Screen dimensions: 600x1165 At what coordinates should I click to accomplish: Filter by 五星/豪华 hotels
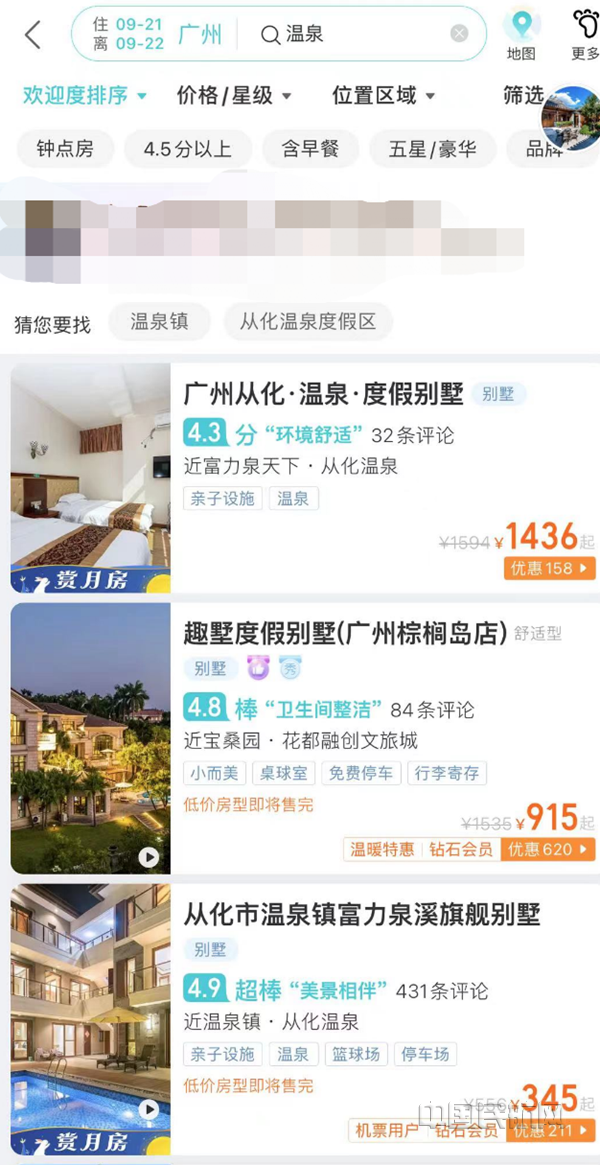(x=432, y=149)
